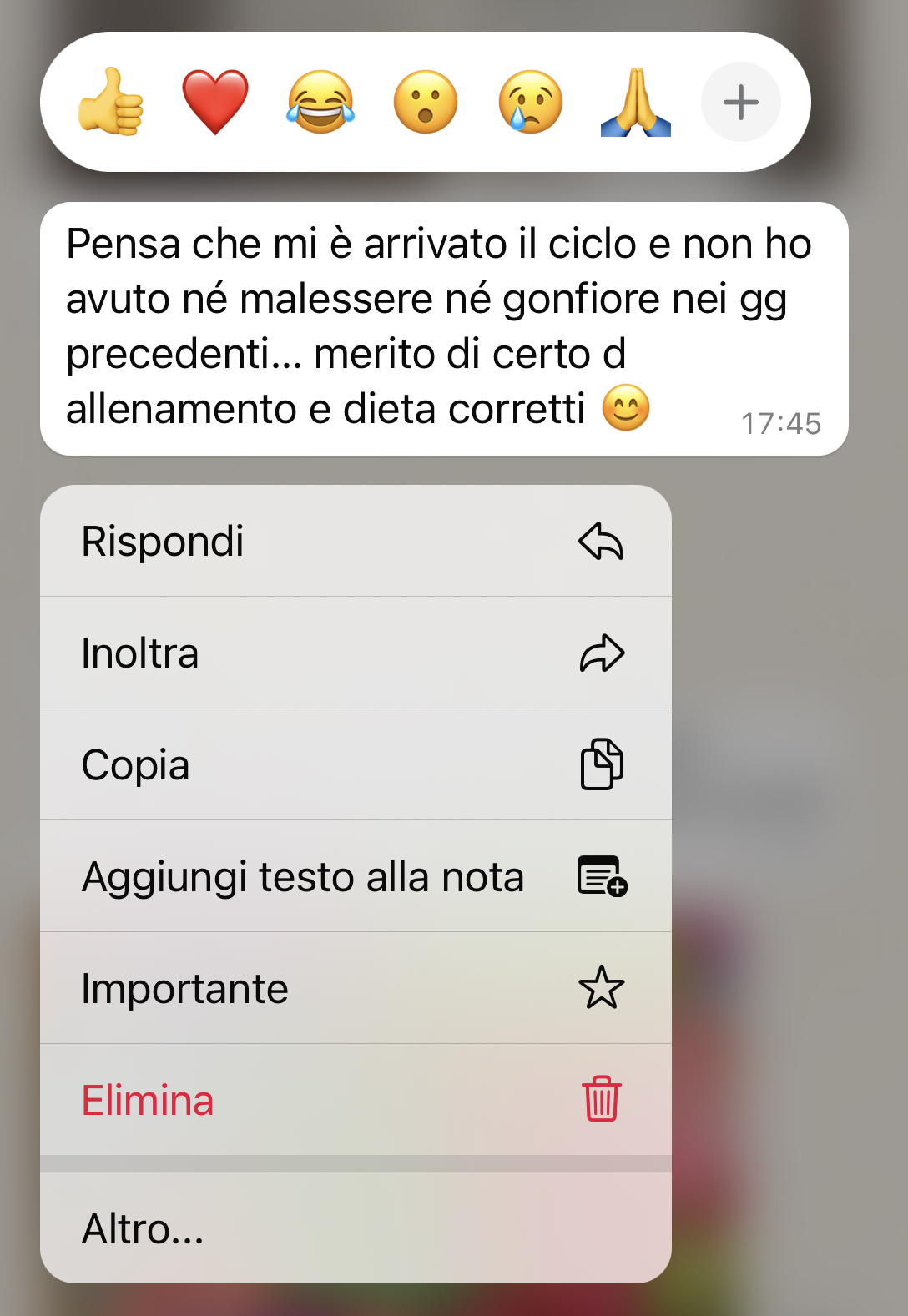Mark the message as Importante

click(356, 988)
